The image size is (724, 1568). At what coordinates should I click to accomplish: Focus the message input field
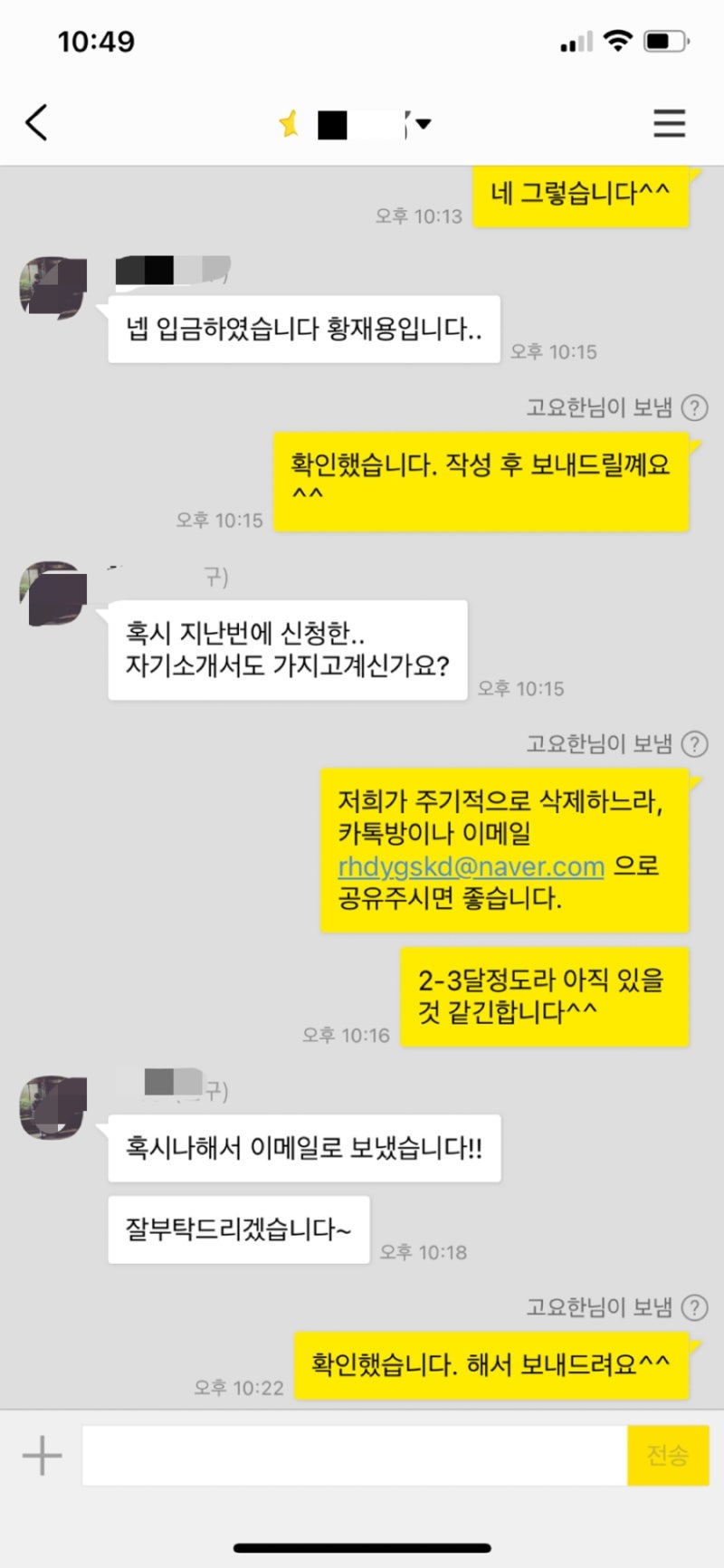(x=353, y=1456)
